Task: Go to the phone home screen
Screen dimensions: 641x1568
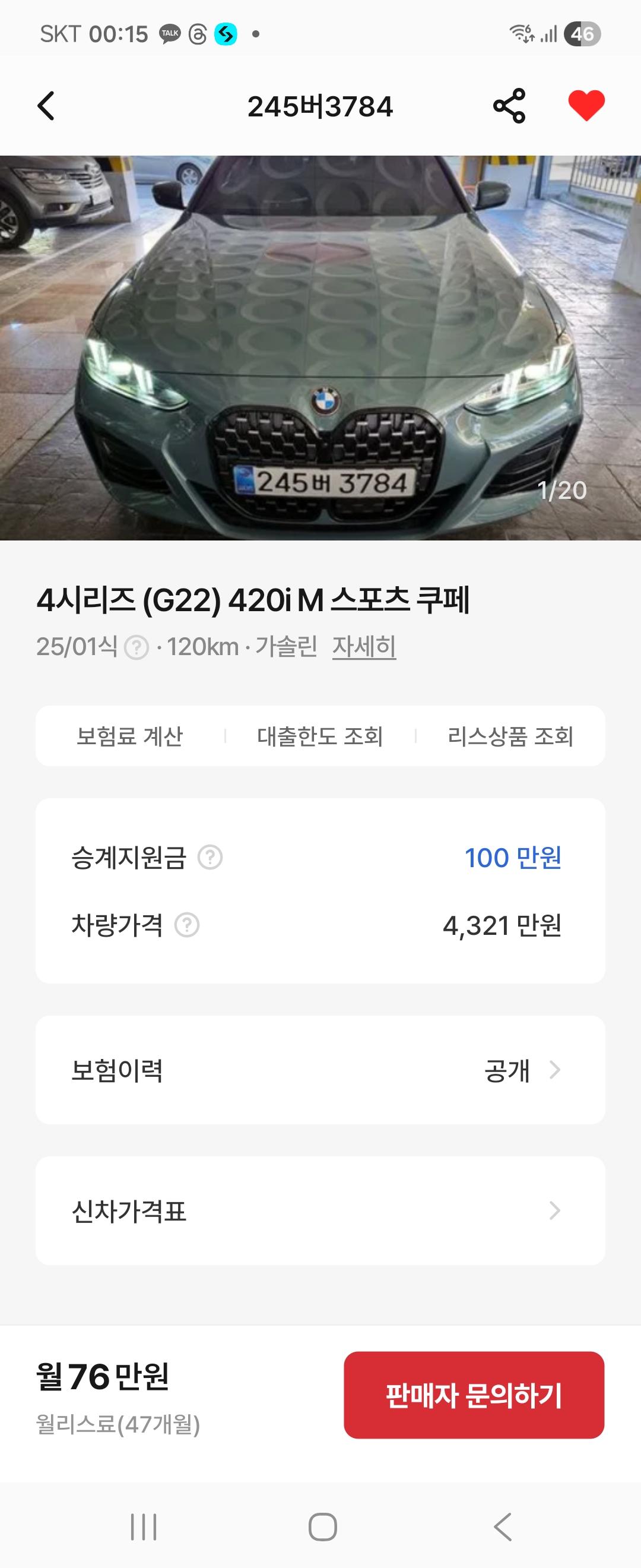Action: (322, 1526)
